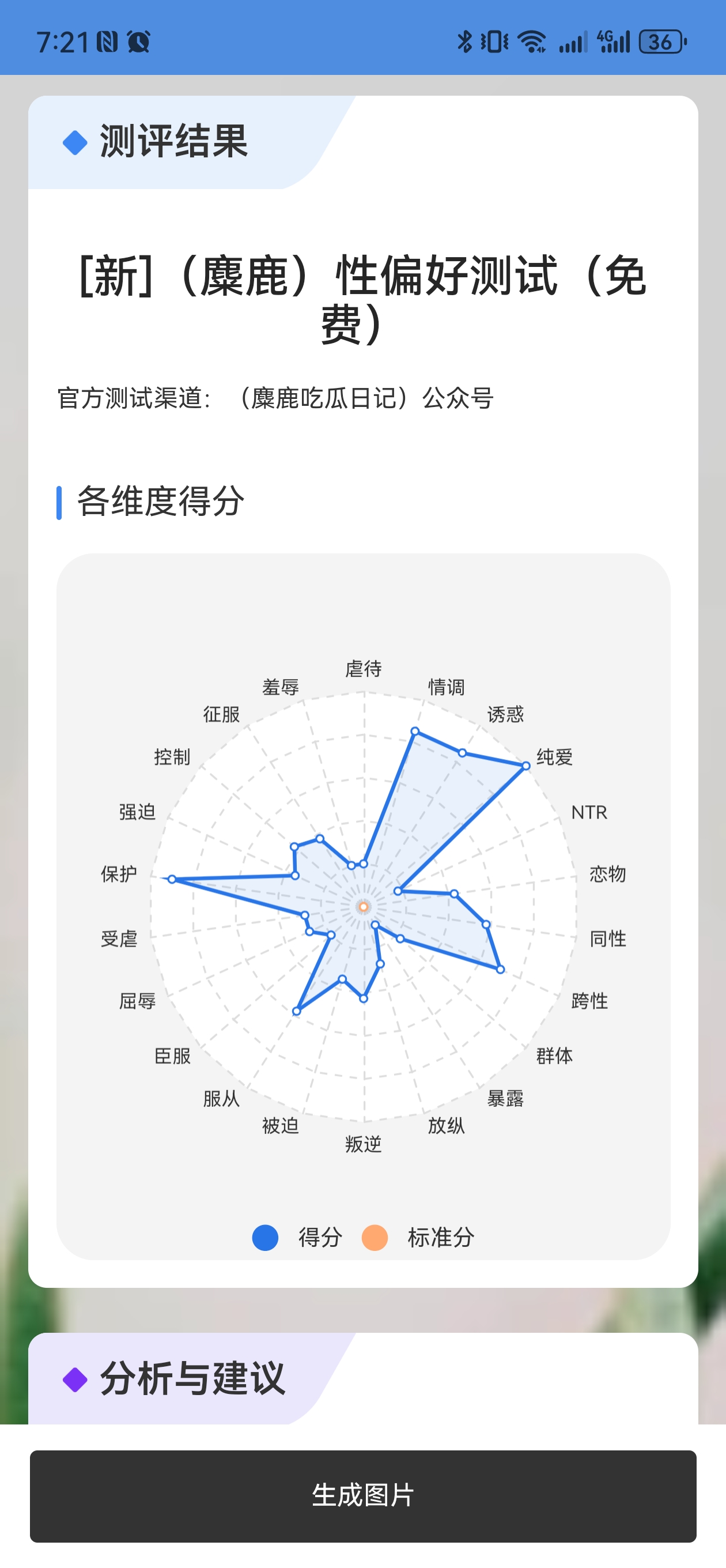
Task: Toggle the 标准分 legend series
Action: pyautogui.click(x=418, y=1238)
